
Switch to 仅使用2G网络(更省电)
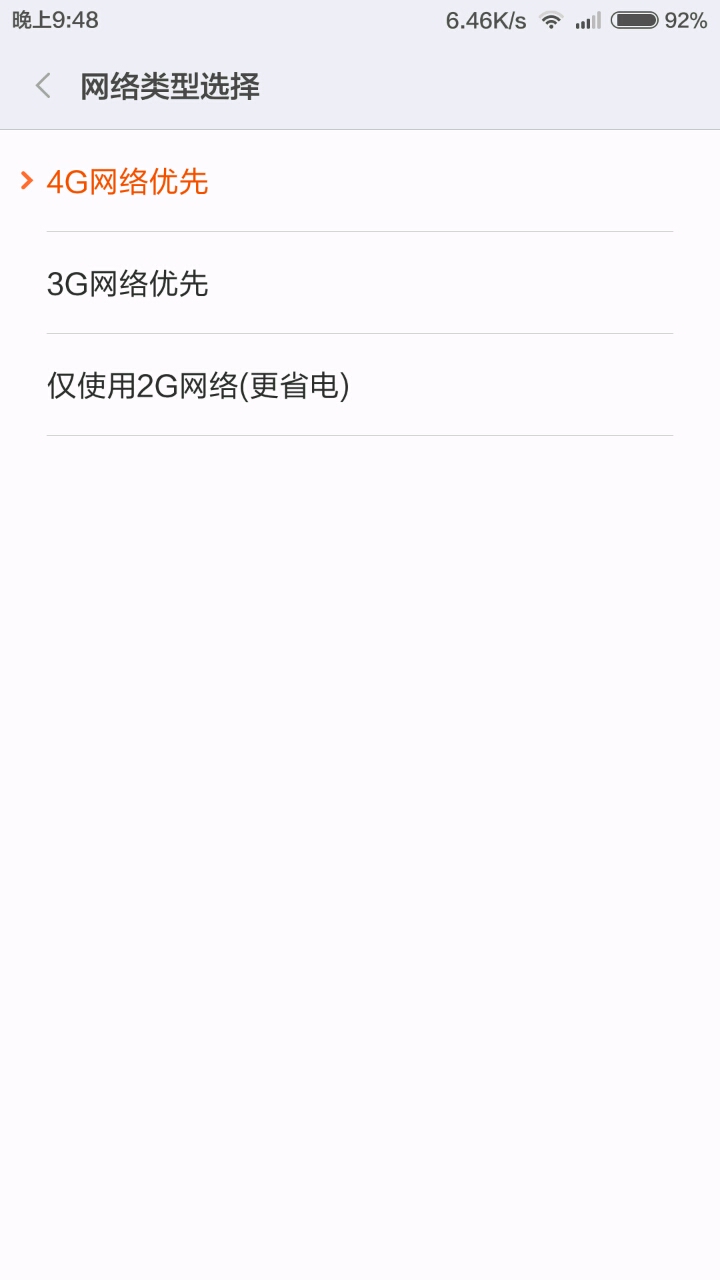[198, 386]
